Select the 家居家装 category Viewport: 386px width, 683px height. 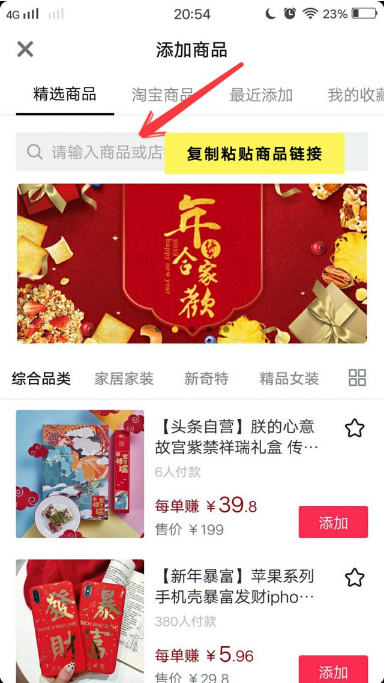(124, 378)
